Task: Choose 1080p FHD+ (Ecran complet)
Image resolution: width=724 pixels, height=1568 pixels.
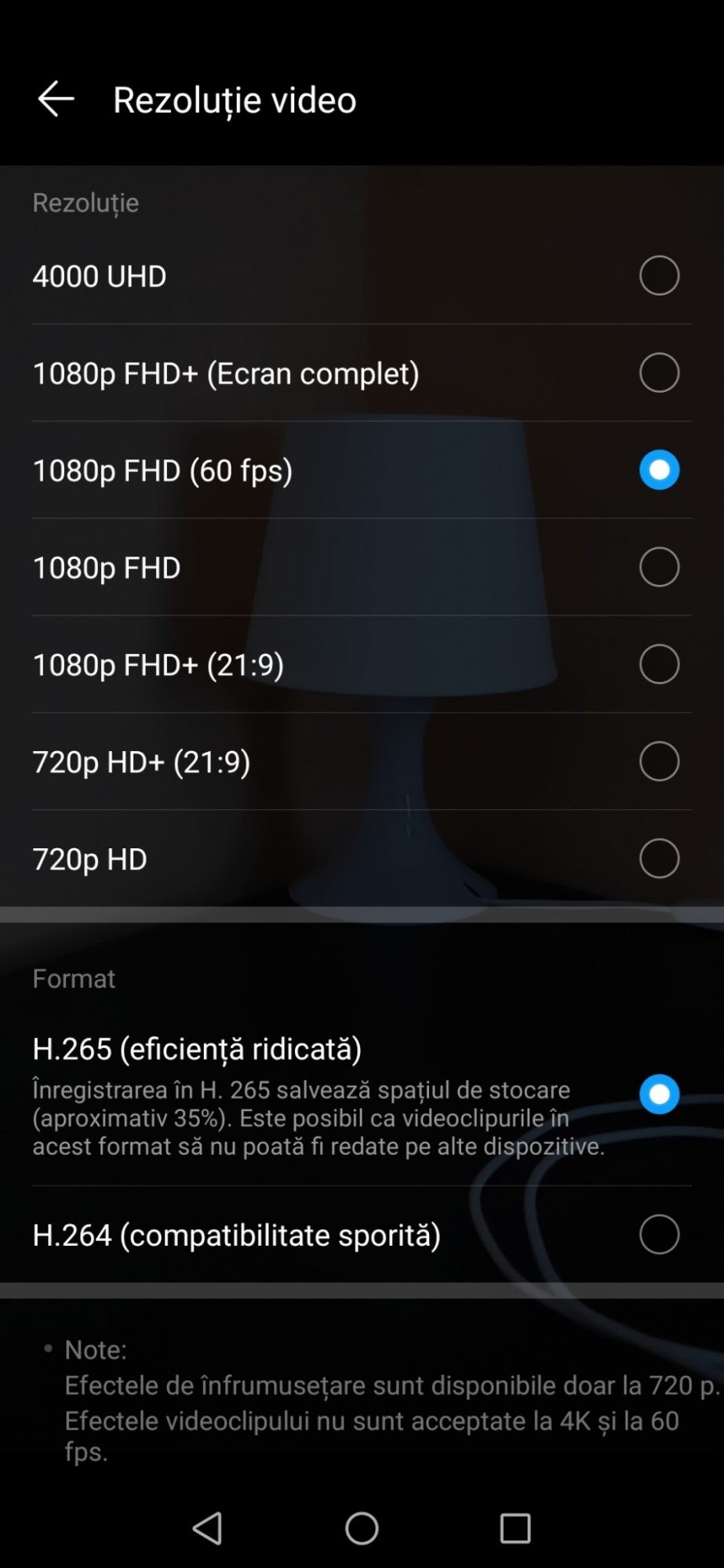Action: pyautogui.click(x=658, y=372)
